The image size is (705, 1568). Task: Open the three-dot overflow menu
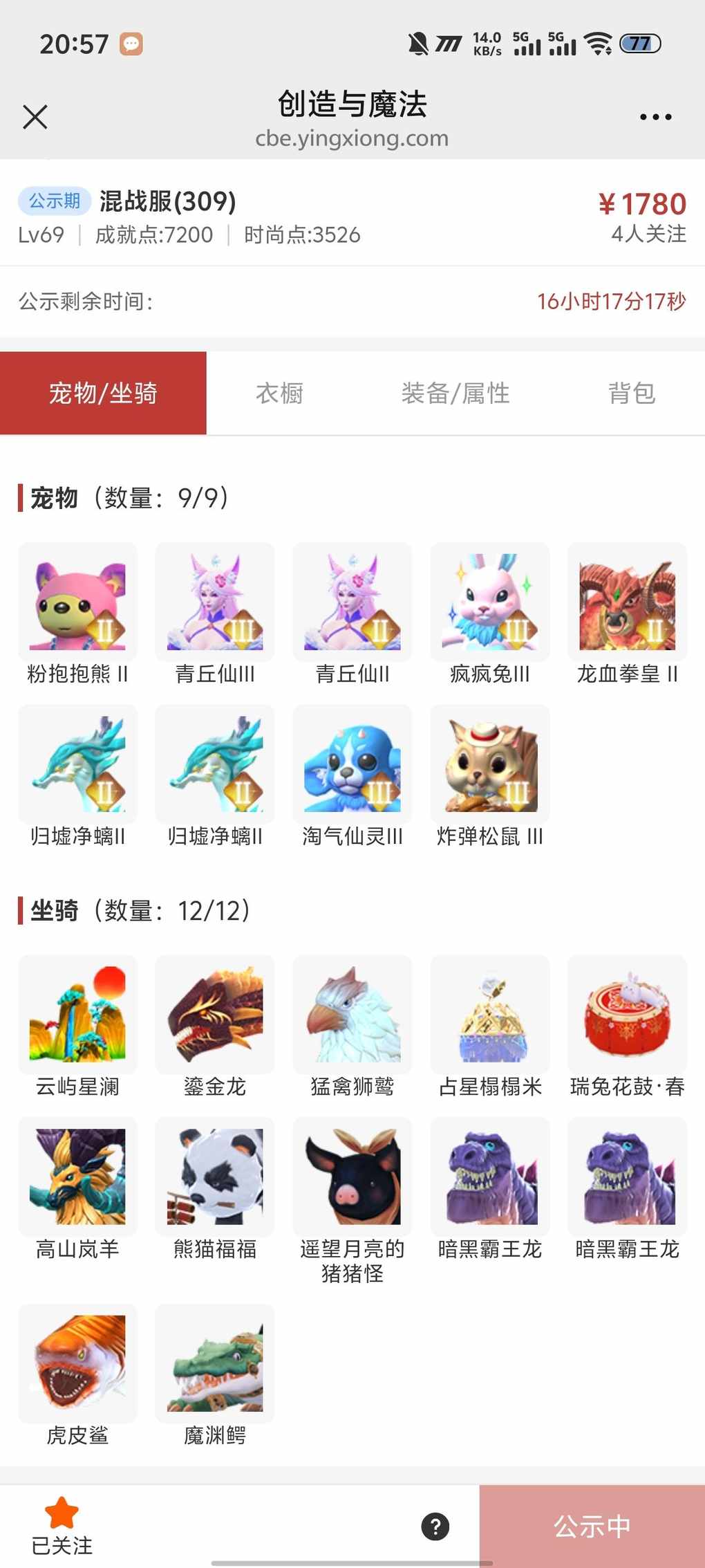[655, 117]
